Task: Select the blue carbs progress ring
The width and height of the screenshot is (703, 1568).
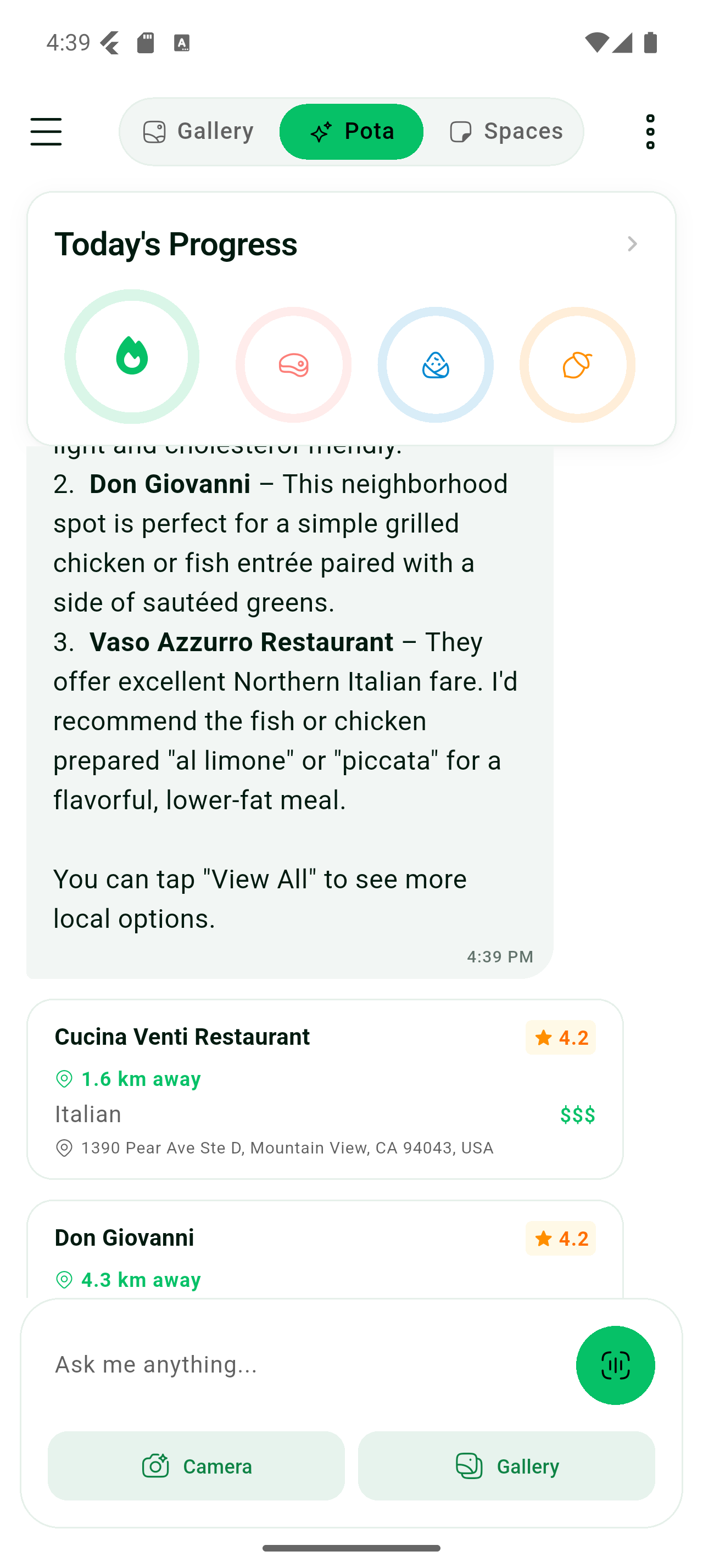Action: point(434,364)
